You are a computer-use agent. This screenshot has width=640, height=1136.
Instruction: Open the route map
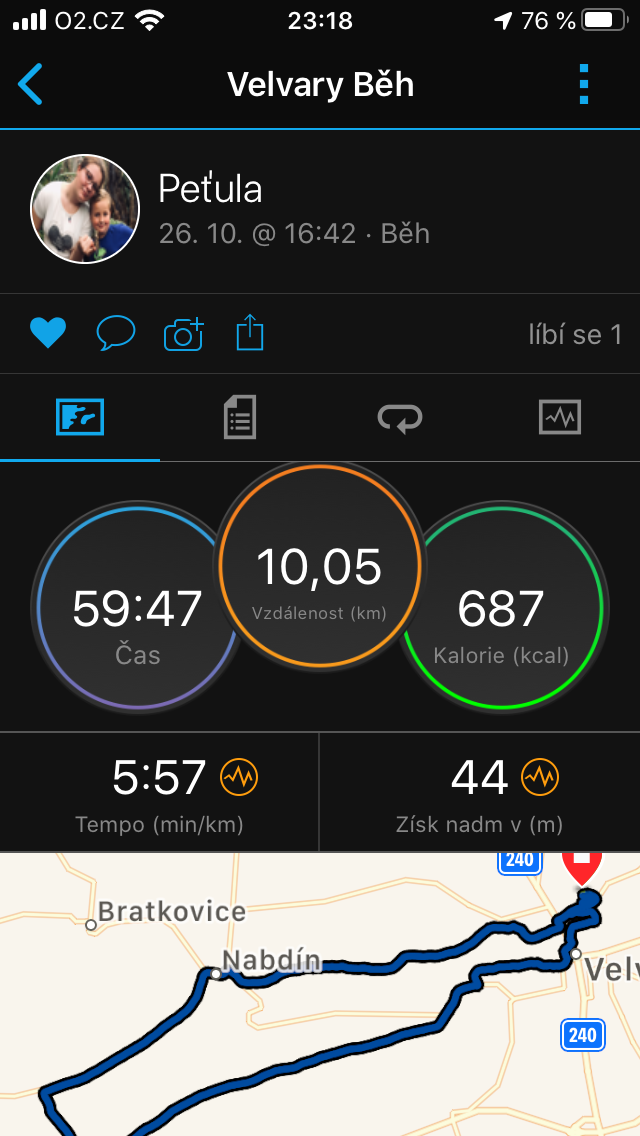(x=320, y=994)
